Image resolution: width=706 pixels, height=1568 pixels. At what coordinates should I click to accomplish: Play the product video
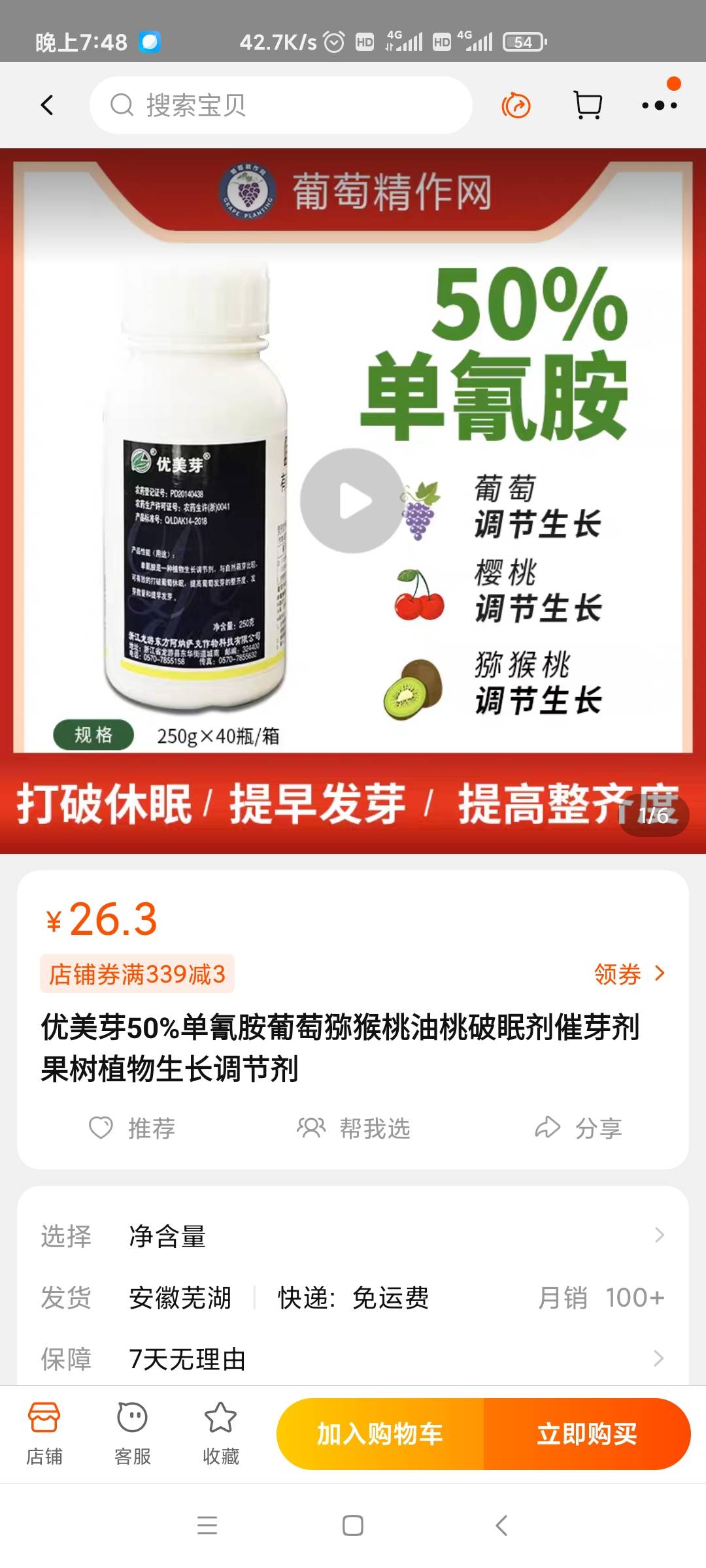352,500
